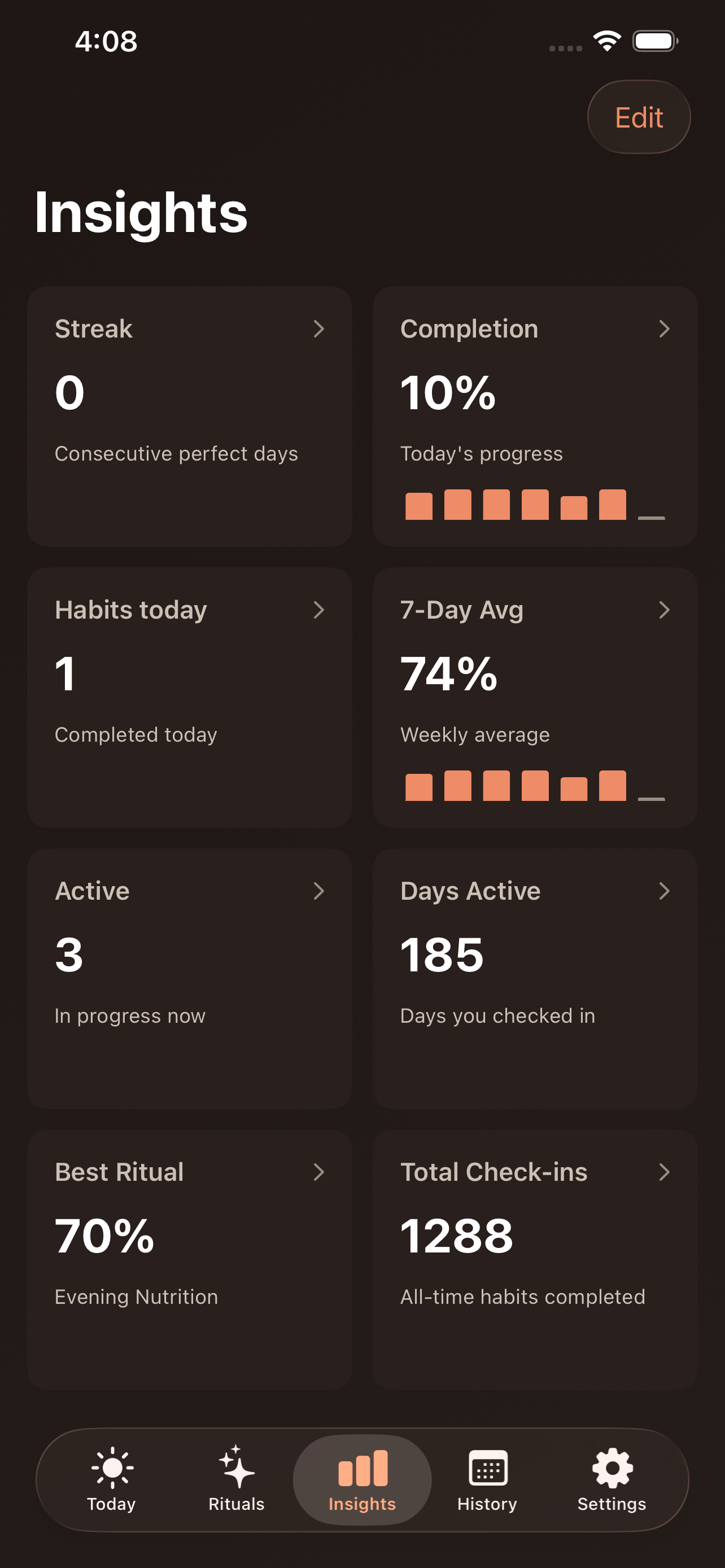Open the Completion card
This screenshot has height=1568, width=725.
click(x=535, y=416)
